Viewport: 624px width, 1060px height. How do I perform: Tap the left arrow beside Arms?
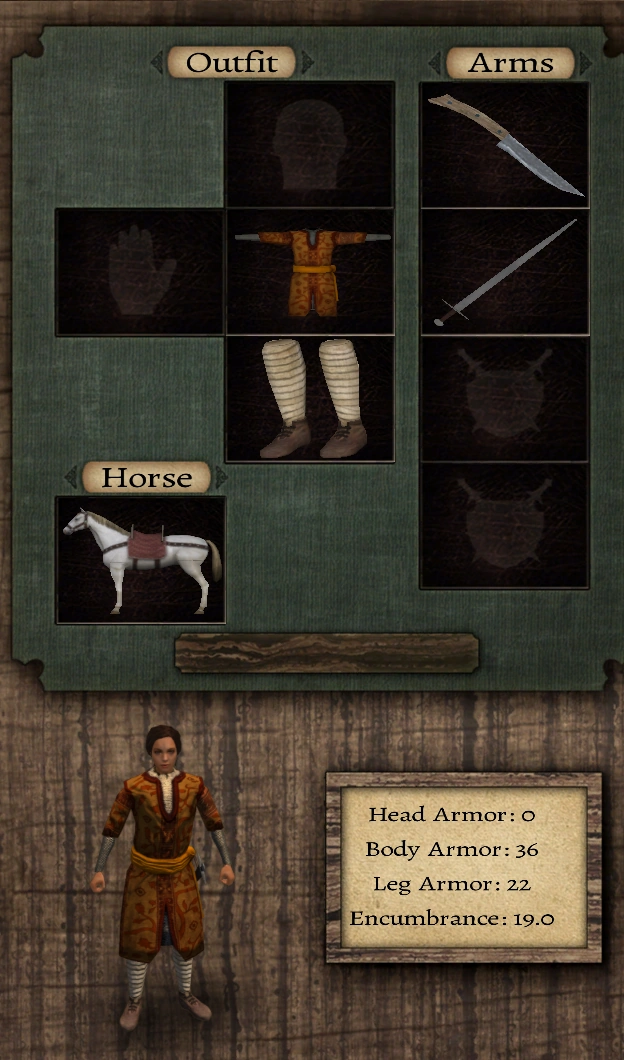[435, 63]
